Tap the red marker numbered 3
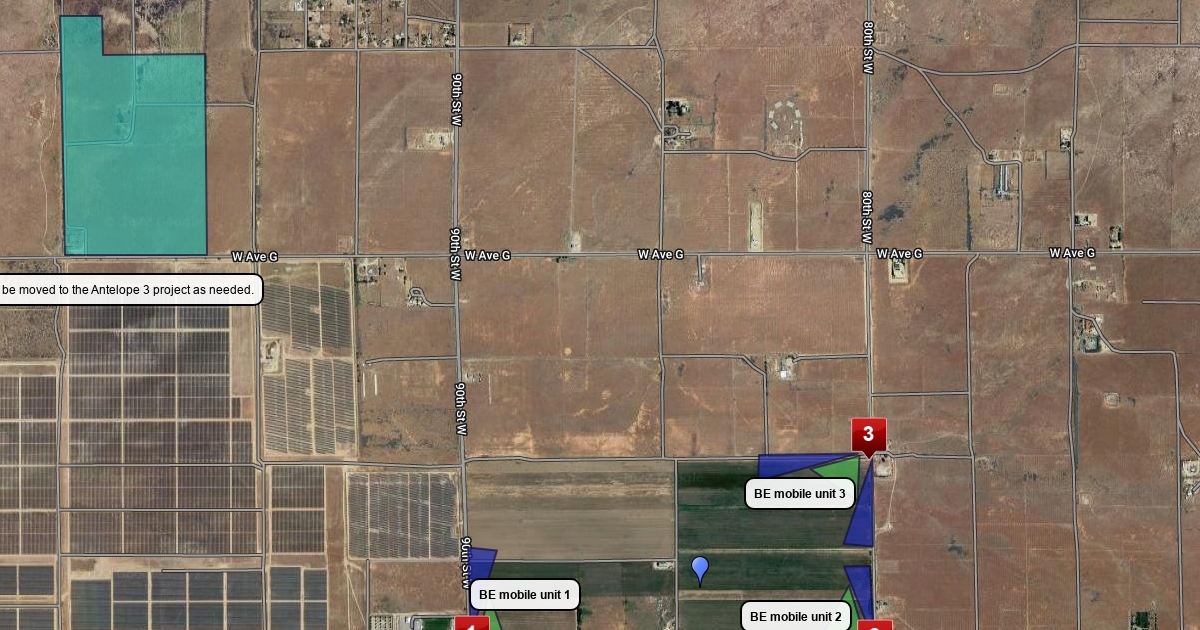Screen dimensions: 1200x630 [x=868, y=435]
